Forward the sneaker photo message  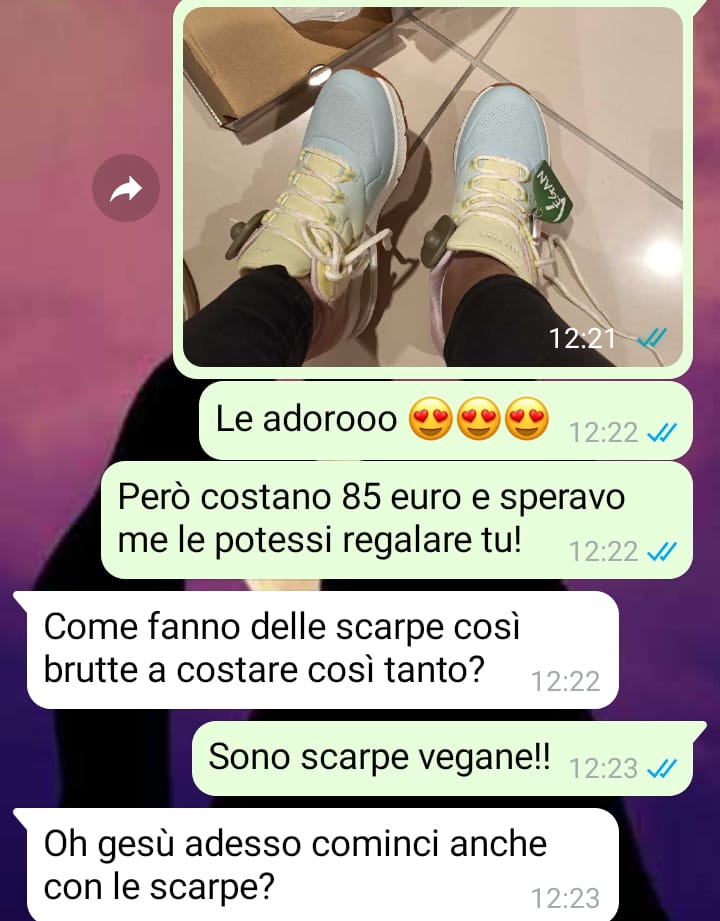[126, 188]
